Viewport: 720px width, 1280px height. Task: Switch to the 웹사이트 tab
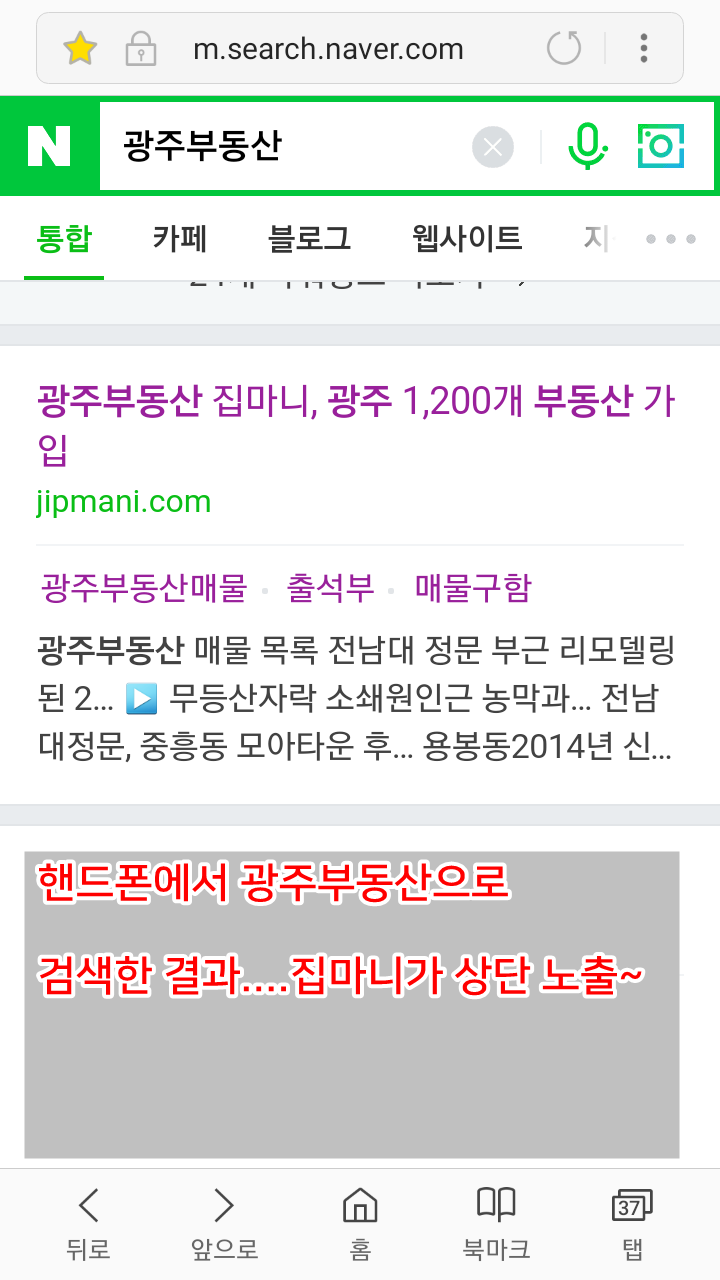coord(467,239)
